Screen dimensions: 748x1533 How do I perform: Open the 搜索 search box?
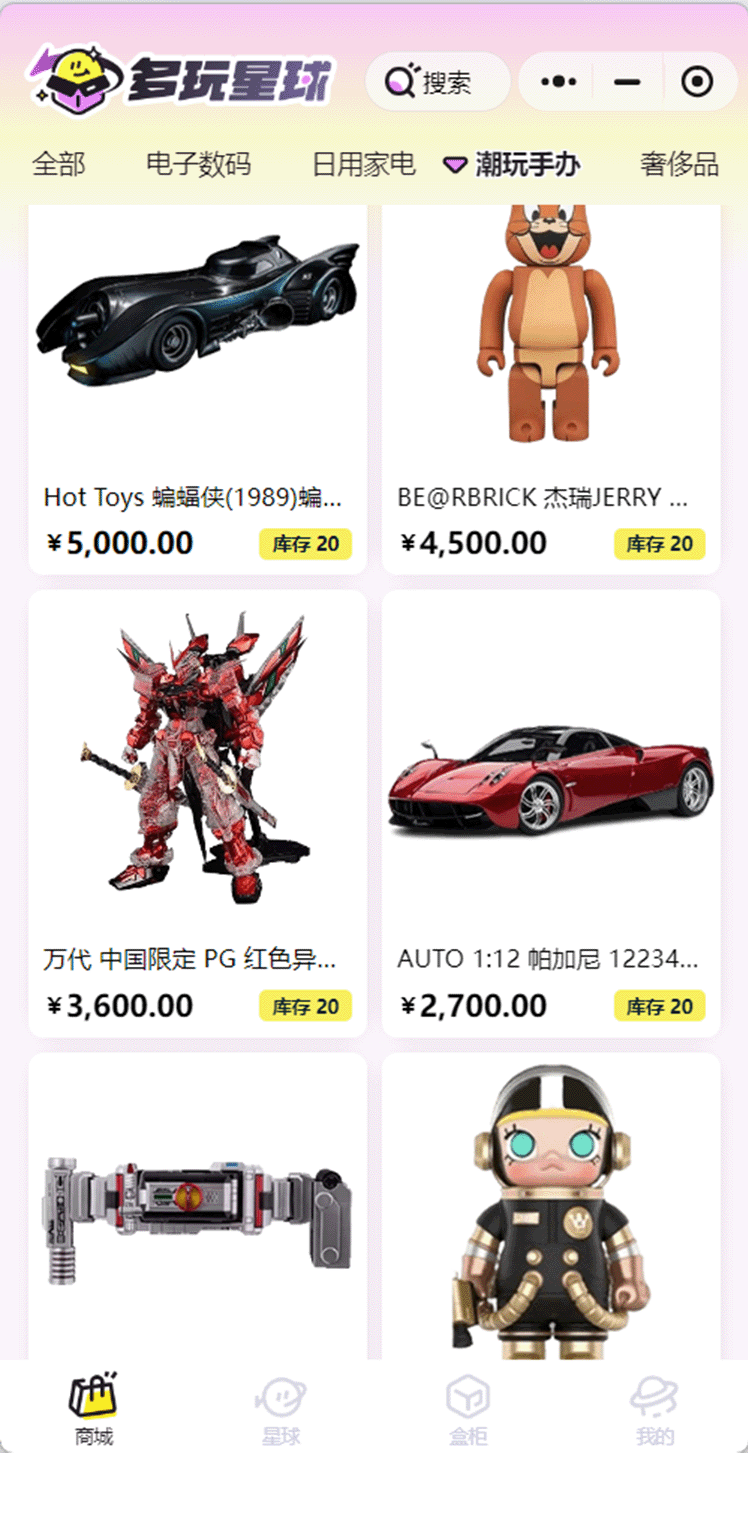pyautogui.click(x=437, y=81)
